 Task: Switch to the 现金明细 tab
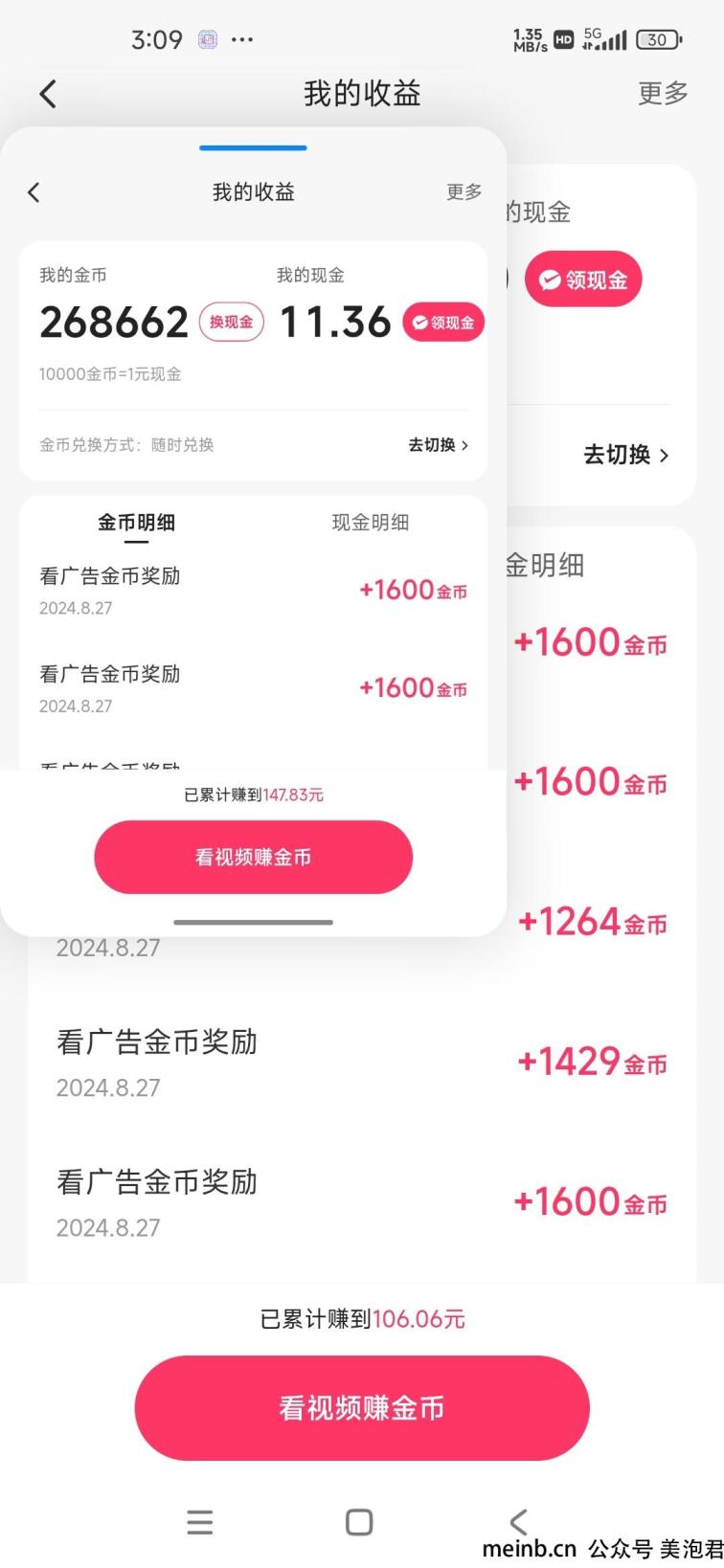tap(371, 523)
